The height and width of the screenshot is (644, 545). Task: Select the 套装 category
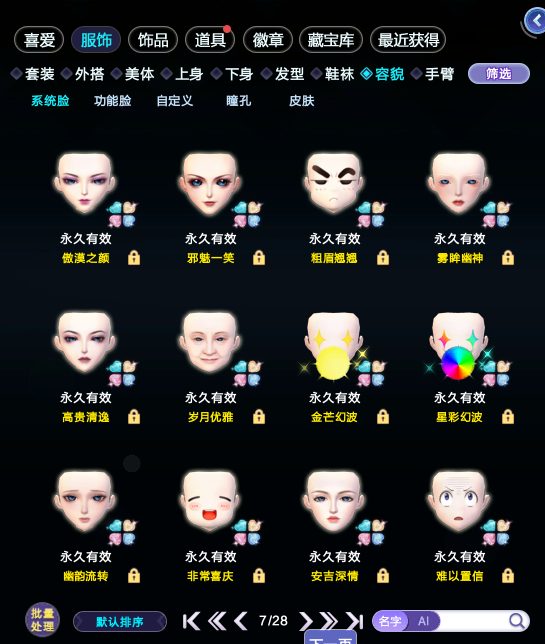pyautogui.click(x=33, y=74)
